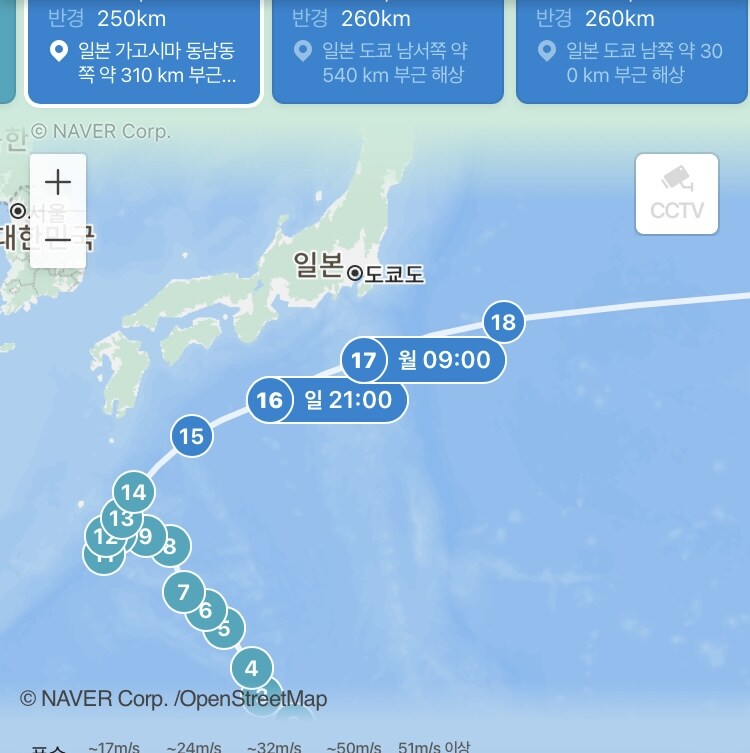Select track point 5 on the path
750x753 pixels.
[226, 628]
